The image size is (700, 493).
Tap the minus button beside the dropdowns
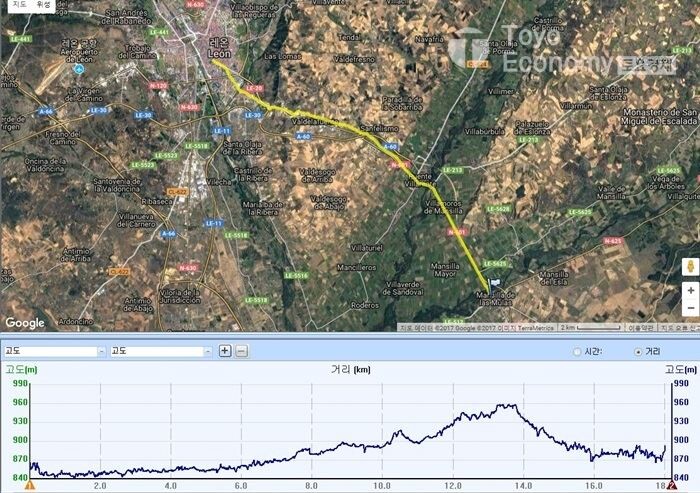[241, 351]
